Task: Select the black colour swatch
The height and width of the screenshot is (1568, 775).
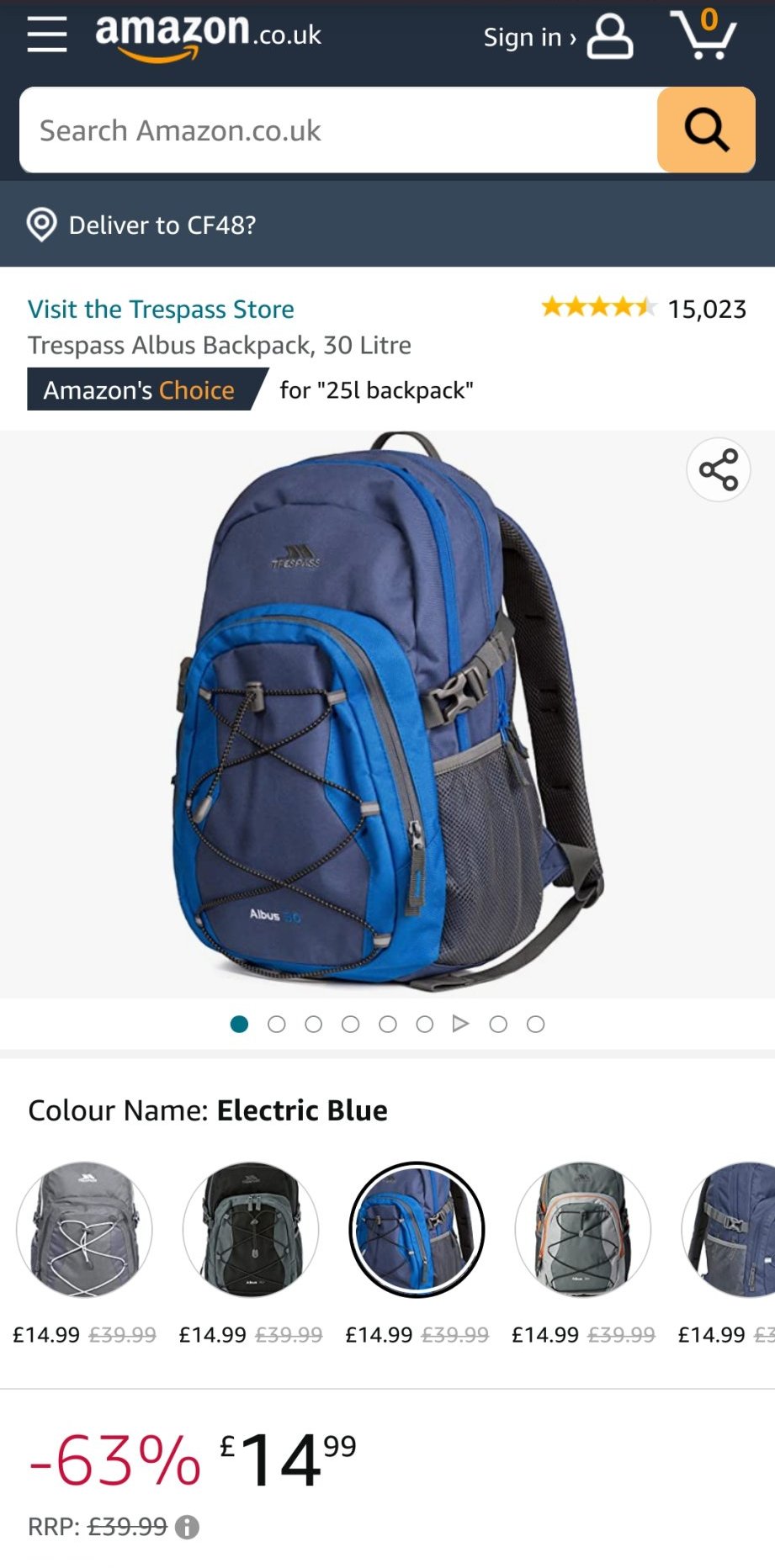Action: 251,1229
